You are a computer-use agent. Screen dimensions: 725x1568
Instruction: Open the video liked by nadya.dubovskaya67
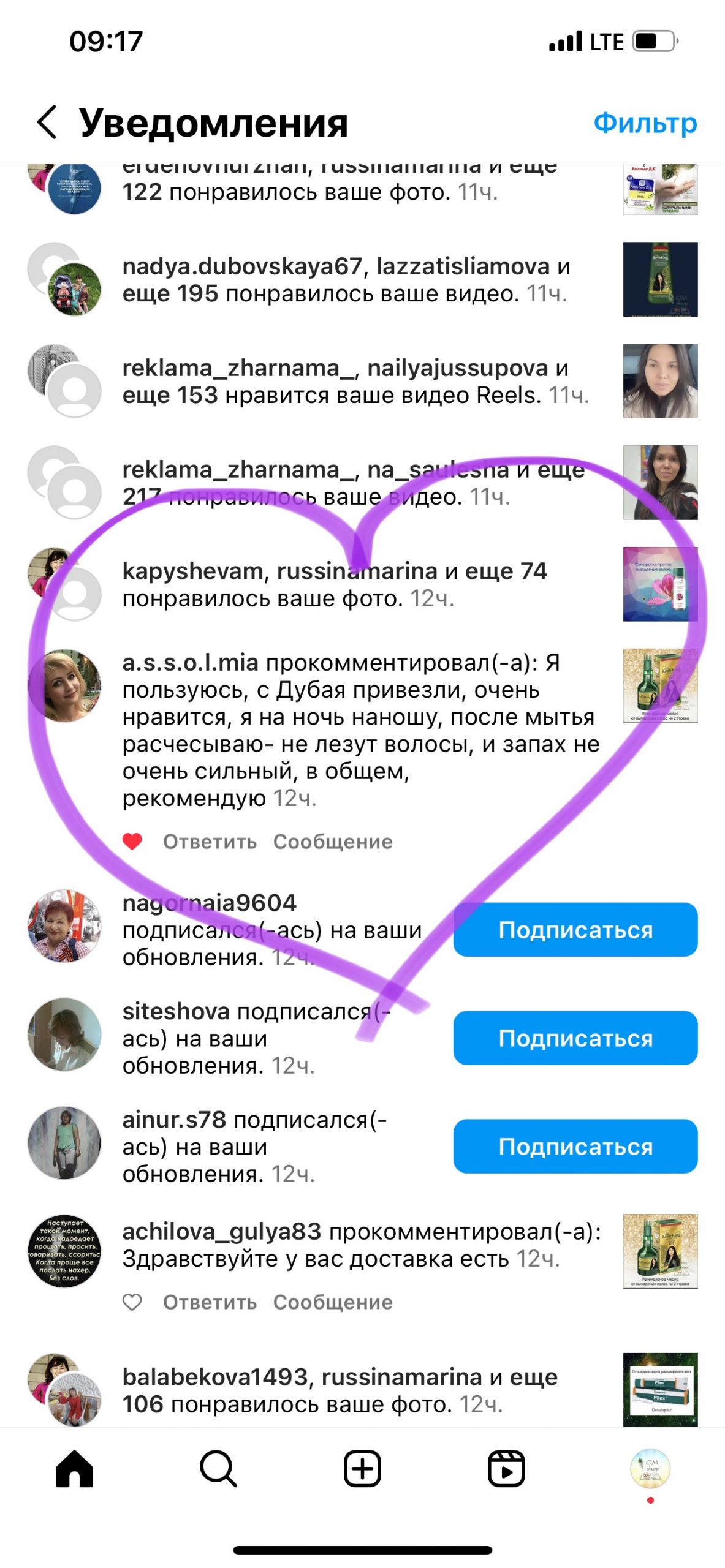point(660,279)
